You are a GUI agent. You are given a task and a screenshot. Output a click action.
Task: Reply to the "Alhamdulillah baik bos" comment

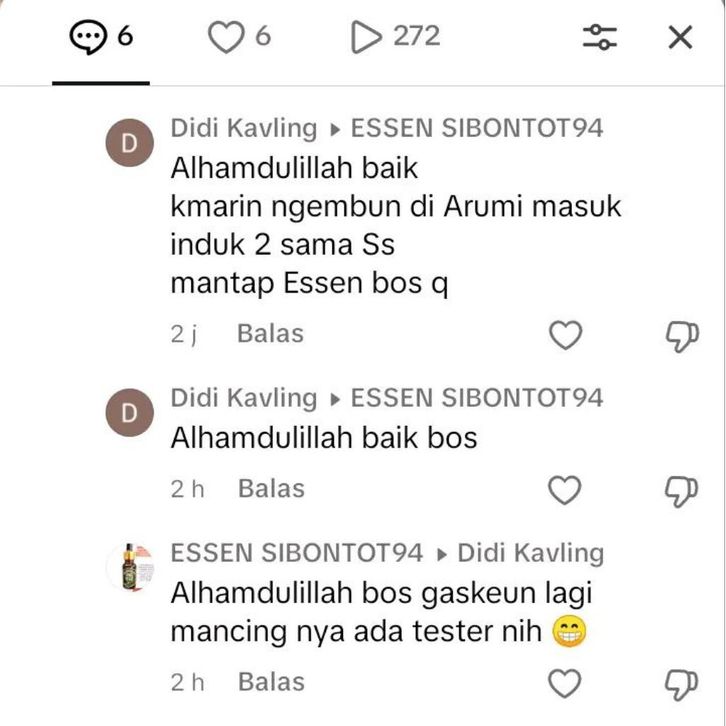[271, 489]
